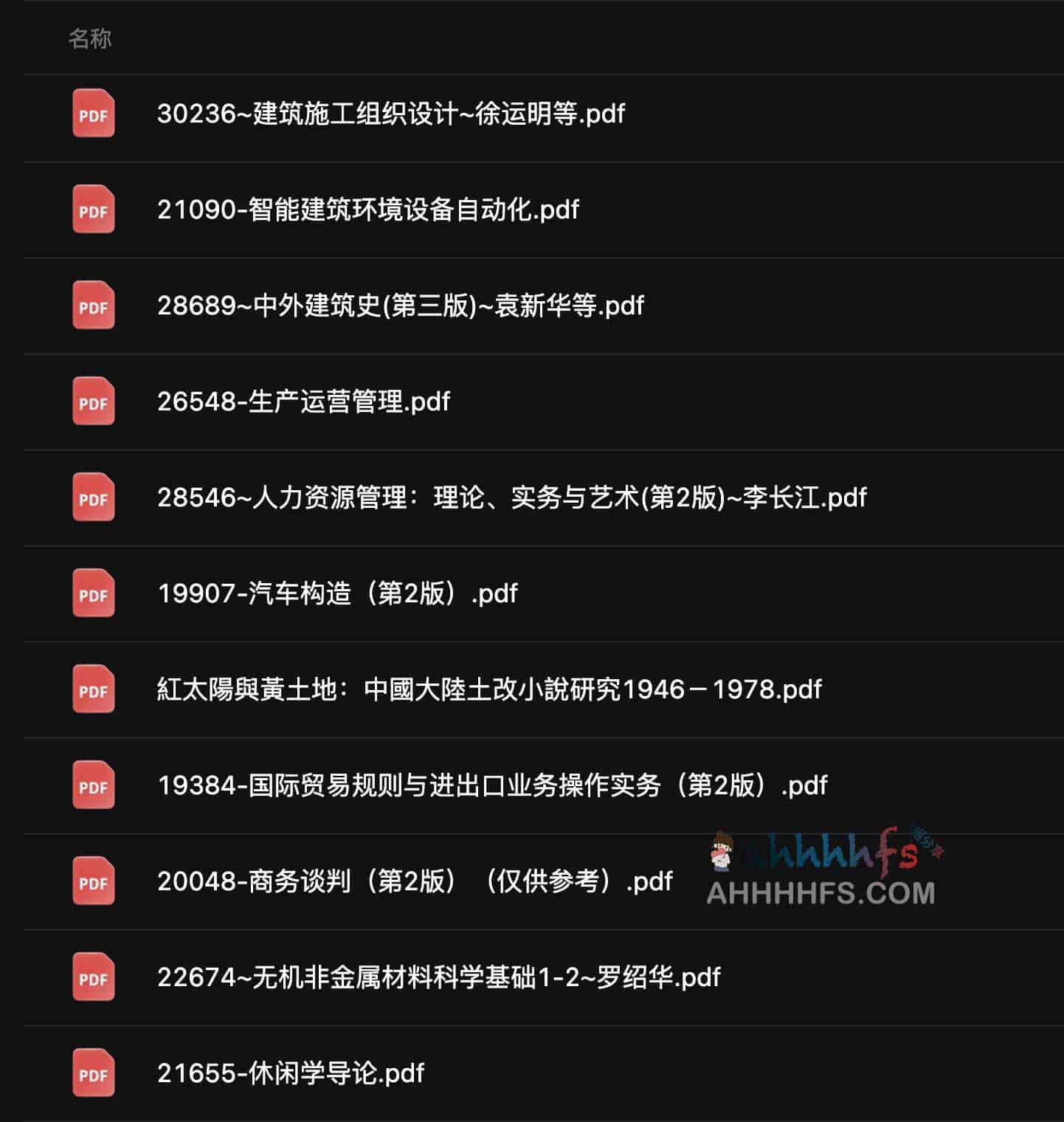Viewport: 1064px width, 1122px height.
Task: Open 21655-休闲学导论.pdf
Action: pyautogui.click(x=291, y=1073)
